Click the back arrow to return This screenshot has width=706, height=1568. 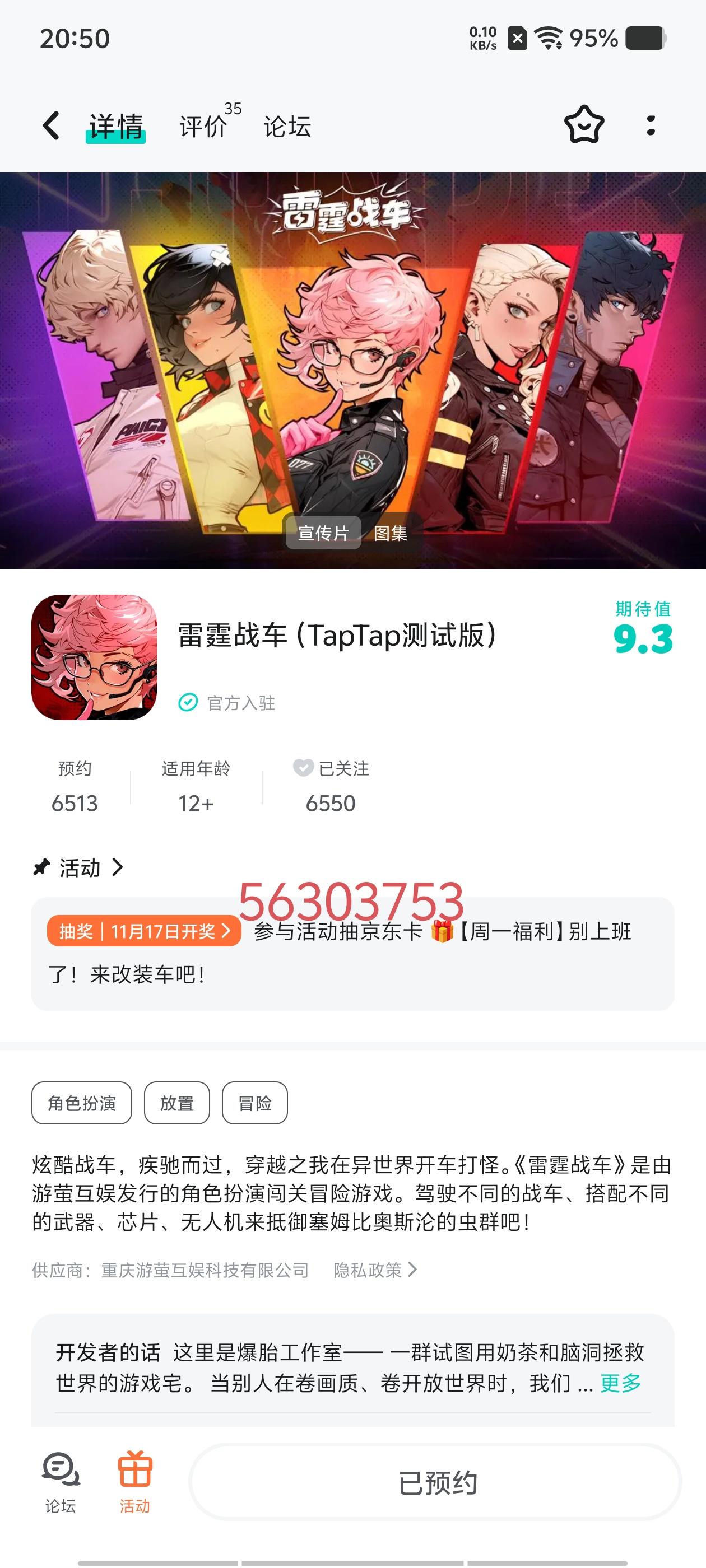(51, 125)
